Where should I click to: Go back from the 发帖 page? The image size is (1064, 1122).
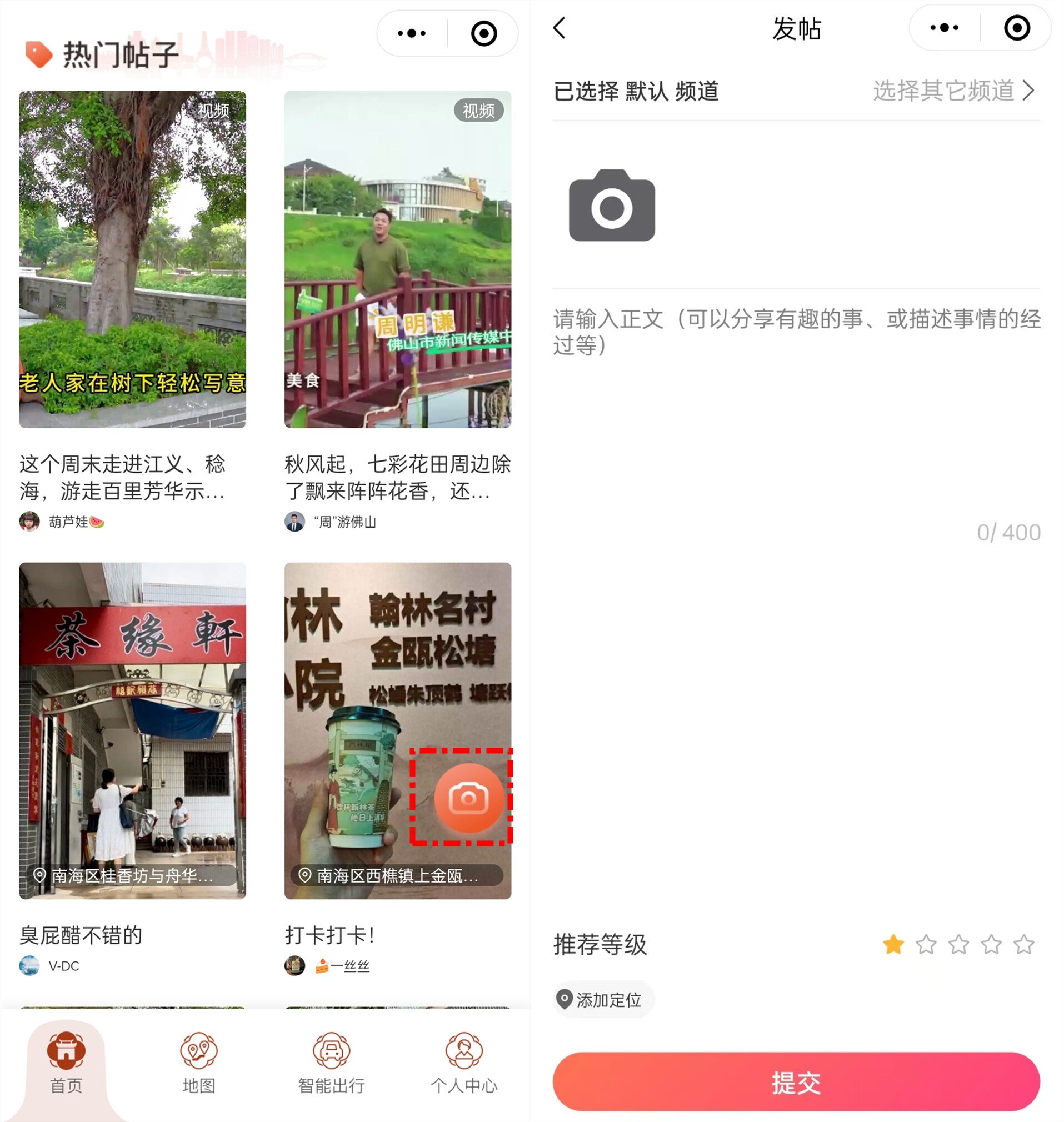(x=560, y=28)
